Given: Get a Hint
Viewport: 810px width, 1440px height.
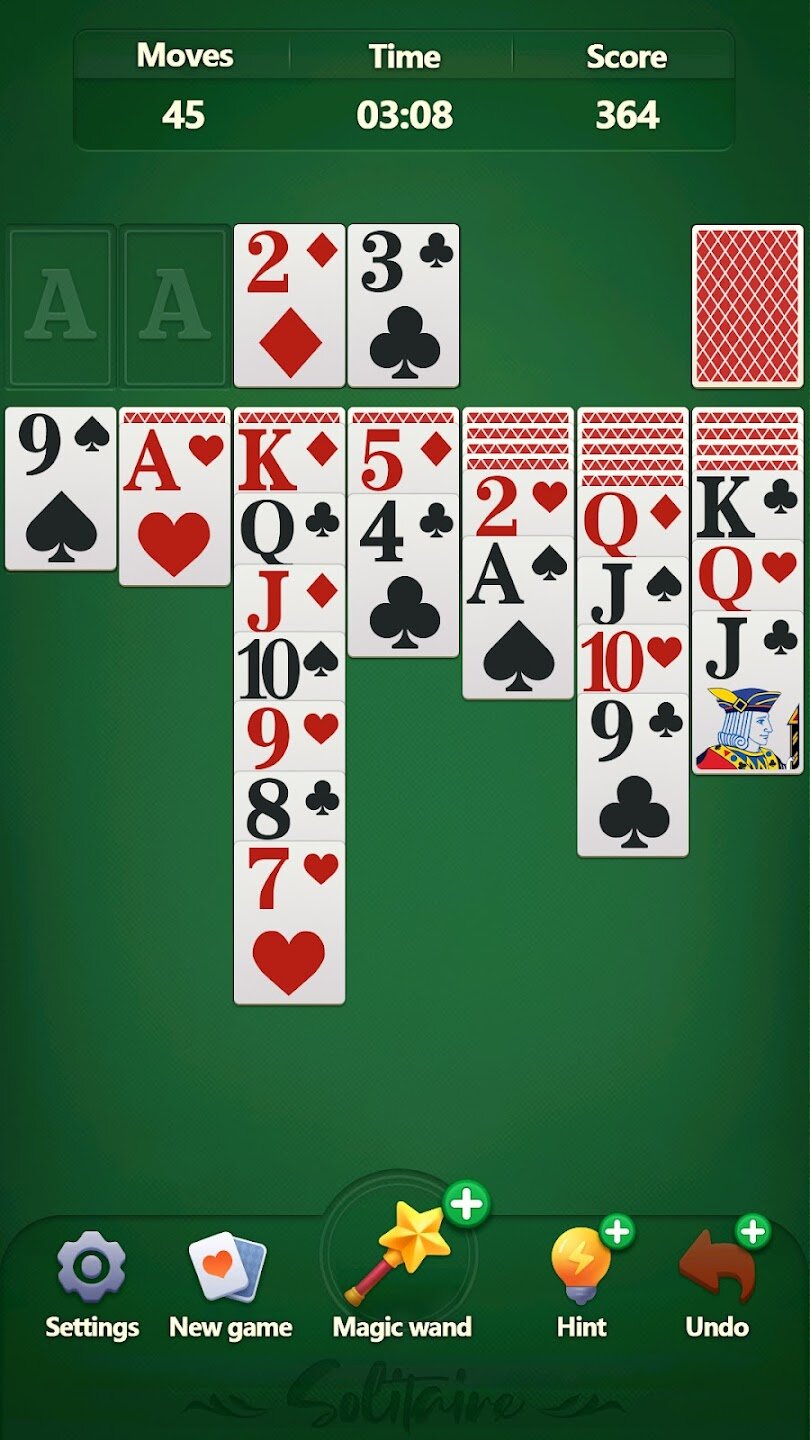Looking at the screenshot, I should pyautogui.click(x=582, y=1285).
